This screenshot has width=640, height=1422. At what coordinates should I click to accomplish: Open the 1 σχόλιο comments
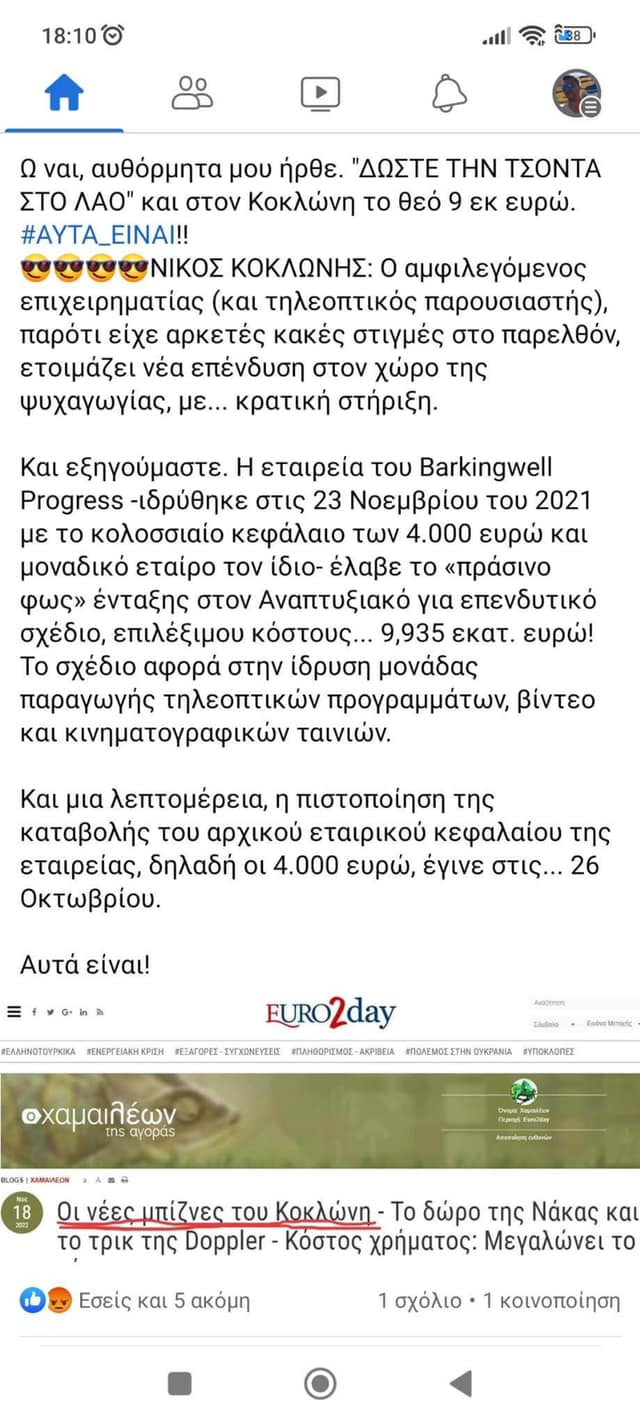[x=419, y=1300]
